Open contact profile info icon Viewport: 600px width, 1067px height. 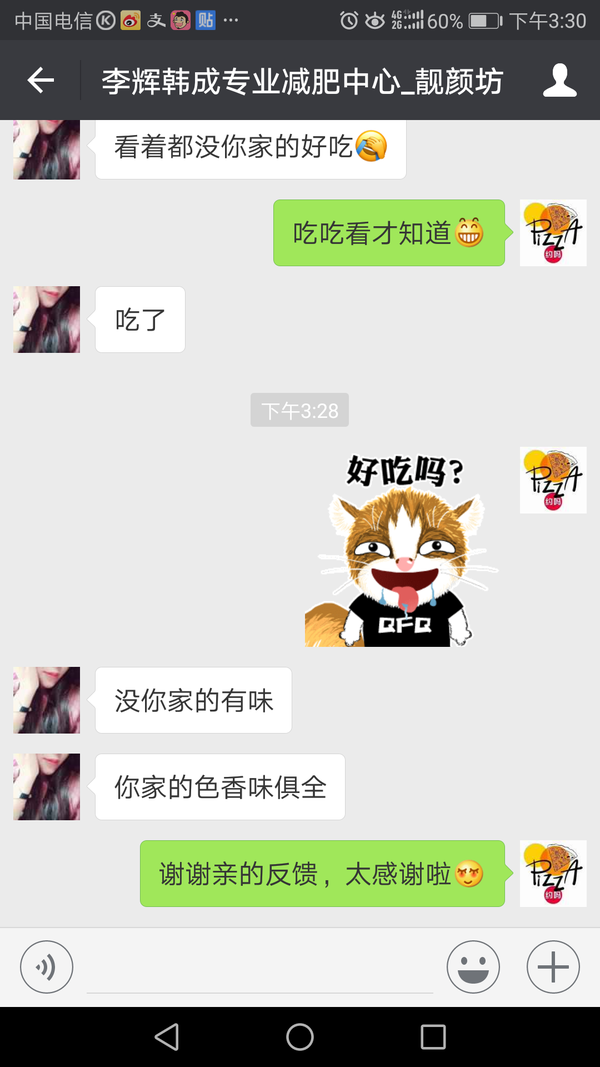tap(560, 81)
